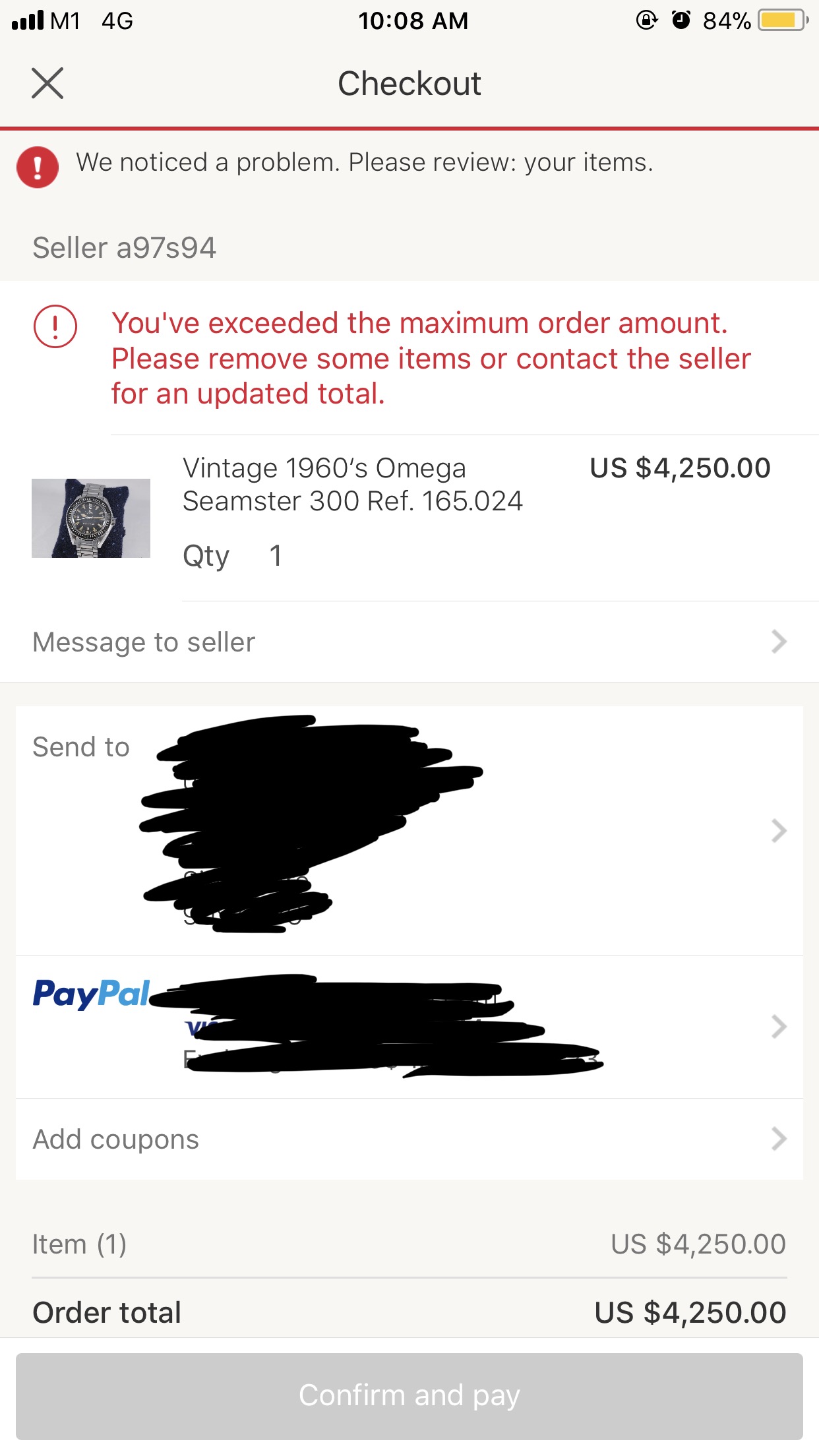Image resolution: width=819 pixels, height=1456 pixels.
Task: Change the Send to shipping address
Action: [x=409, y=830]
